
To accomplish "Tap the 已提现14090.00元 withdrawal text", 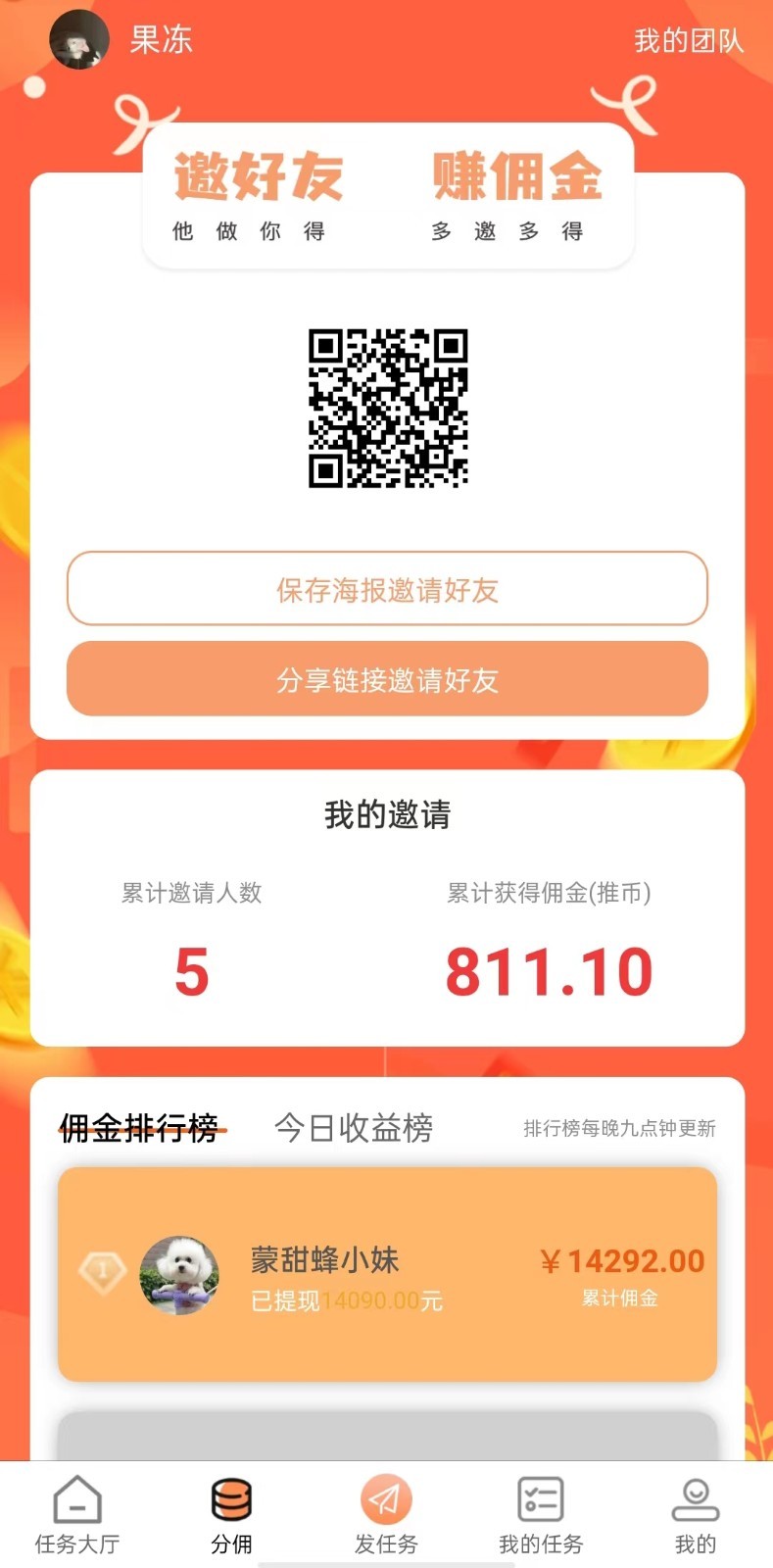I will click(343, 1300).
